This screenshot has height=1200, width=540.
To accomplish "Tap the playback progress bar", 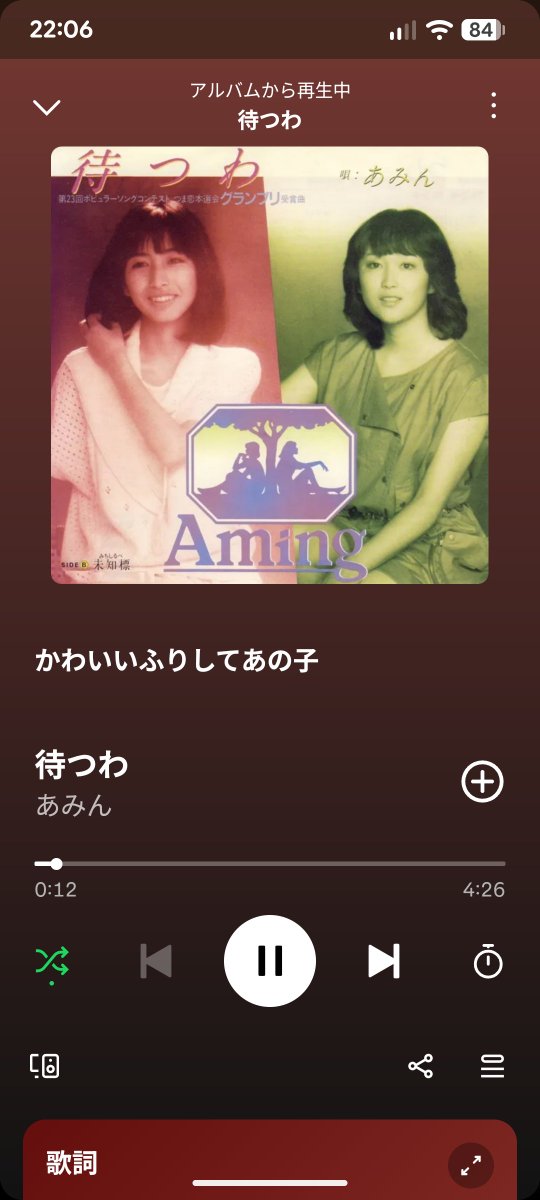I will point(270,863).
